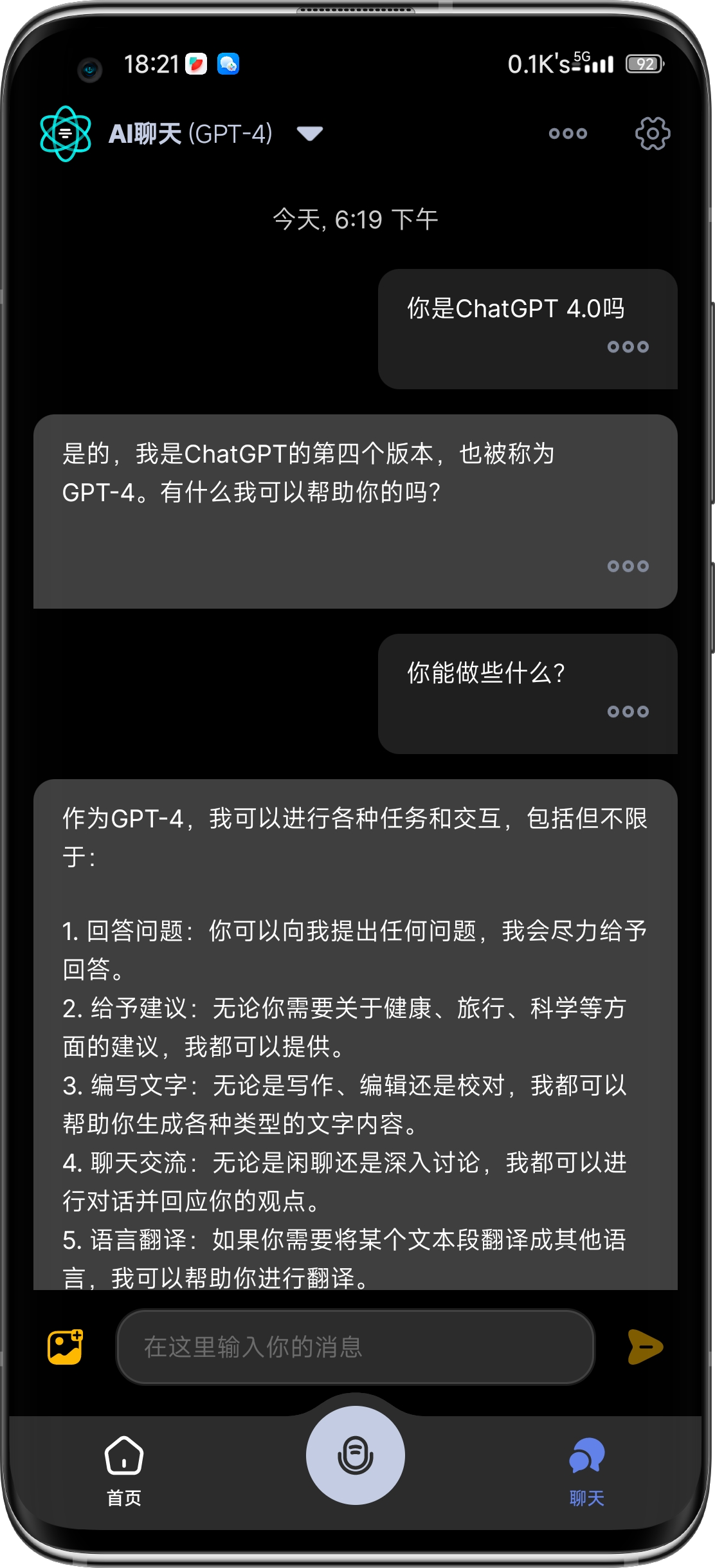Open options for message 你能做些什么？
This screenshot has width=715, height=1568.
628,712
